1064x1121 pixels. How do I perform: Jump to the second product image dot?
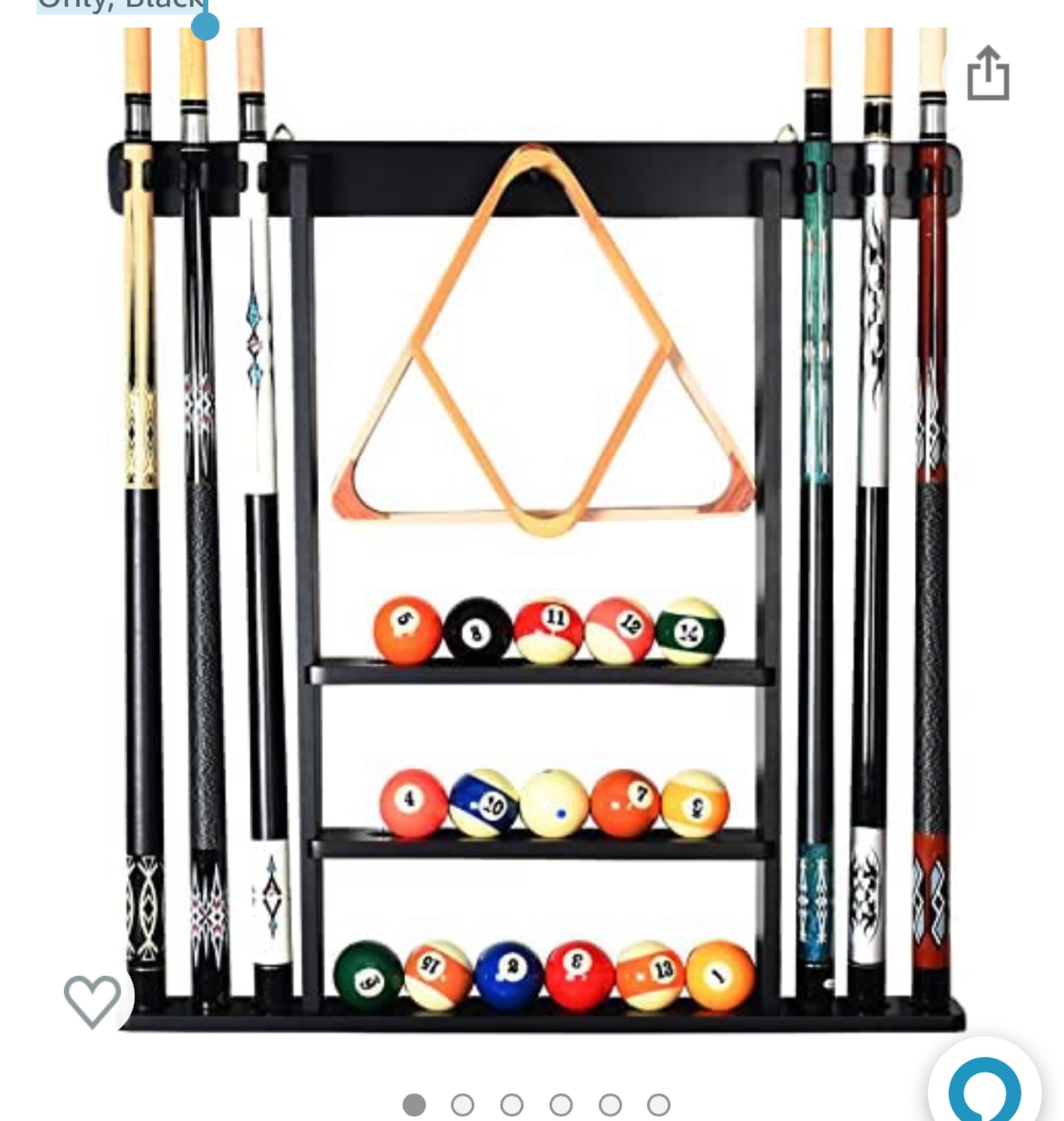[x=463, y=1105]
